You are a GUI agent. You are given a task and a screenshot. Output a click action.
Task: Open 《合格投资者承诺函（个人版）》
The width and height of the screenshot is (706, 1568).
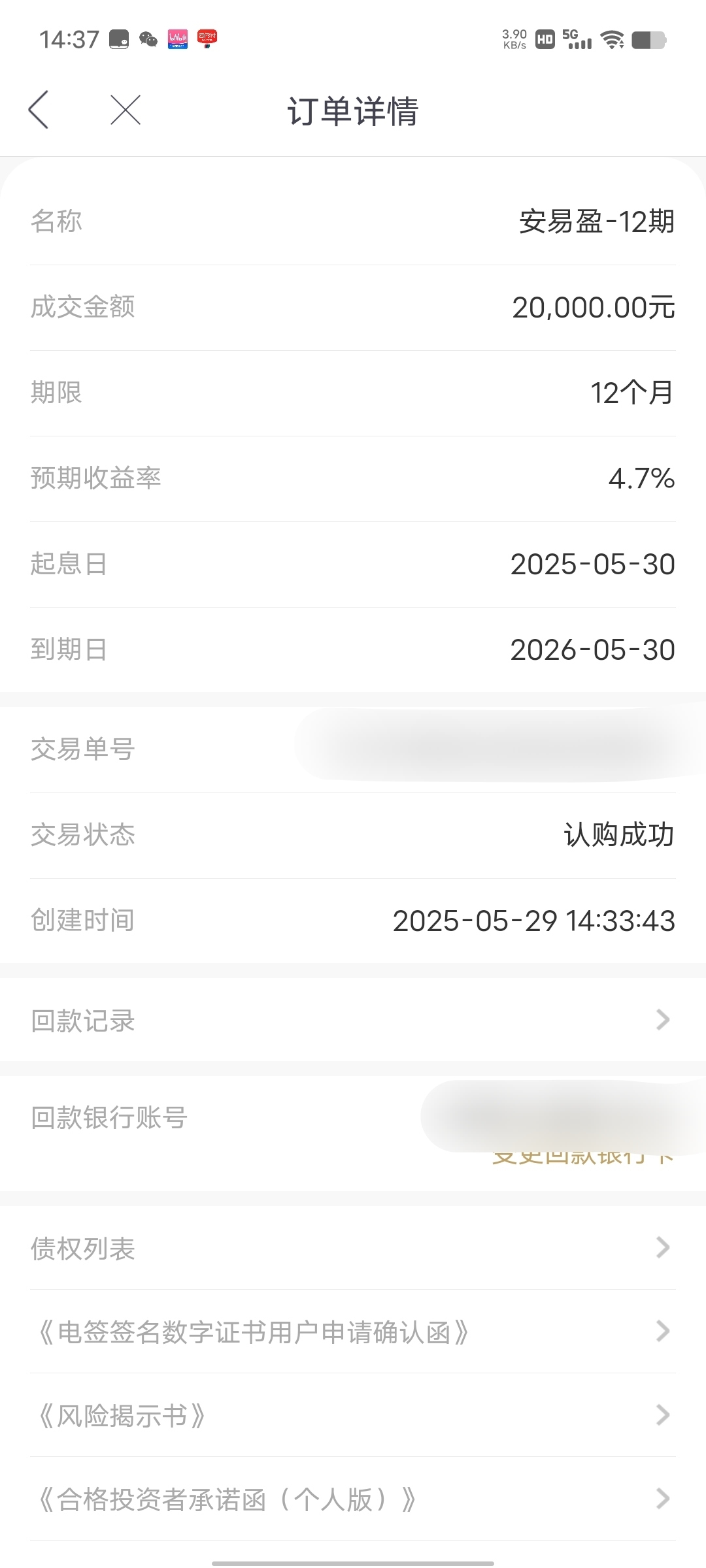click(353, 1499)
